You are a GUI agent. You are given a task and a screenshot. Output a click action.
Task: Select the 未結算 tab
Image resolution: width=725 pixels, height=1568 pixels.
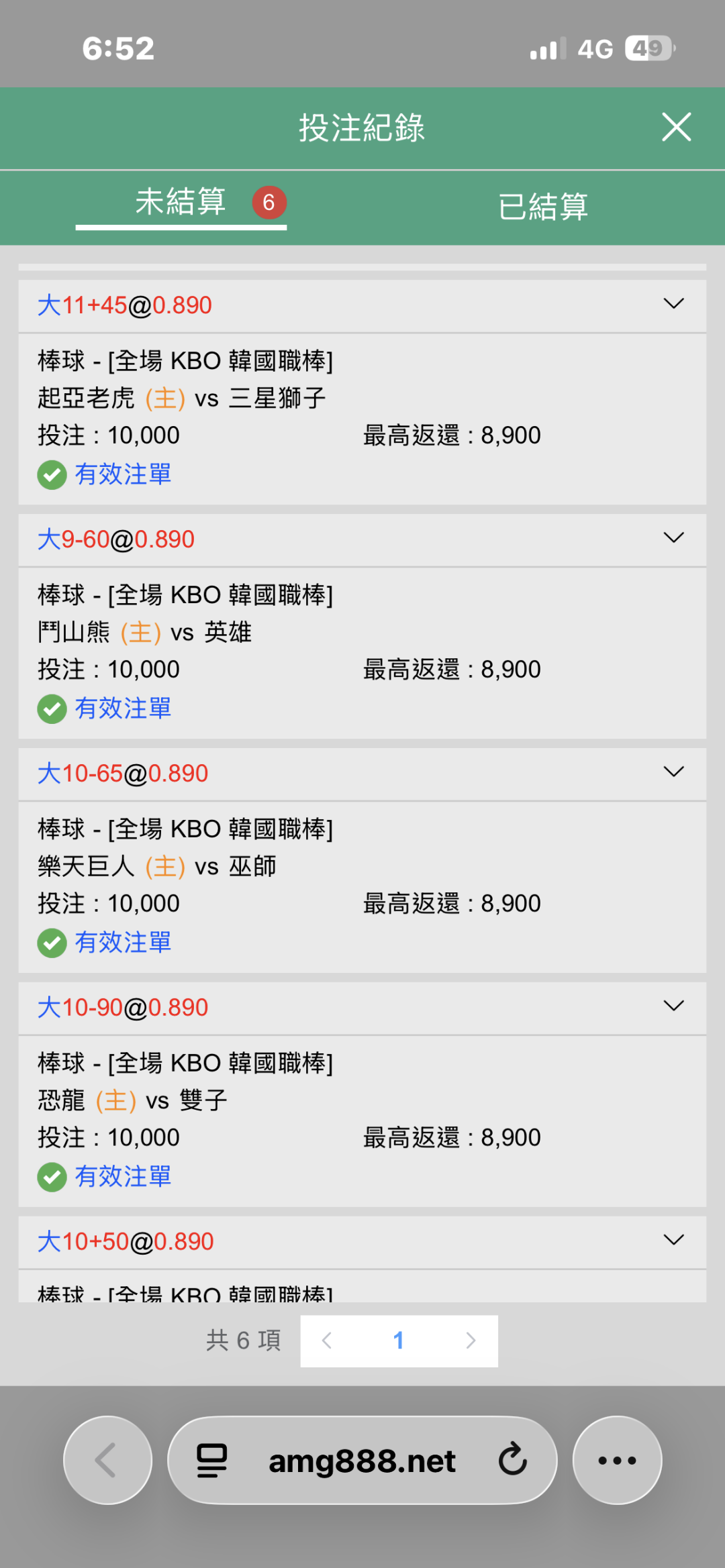pos(181,202)
